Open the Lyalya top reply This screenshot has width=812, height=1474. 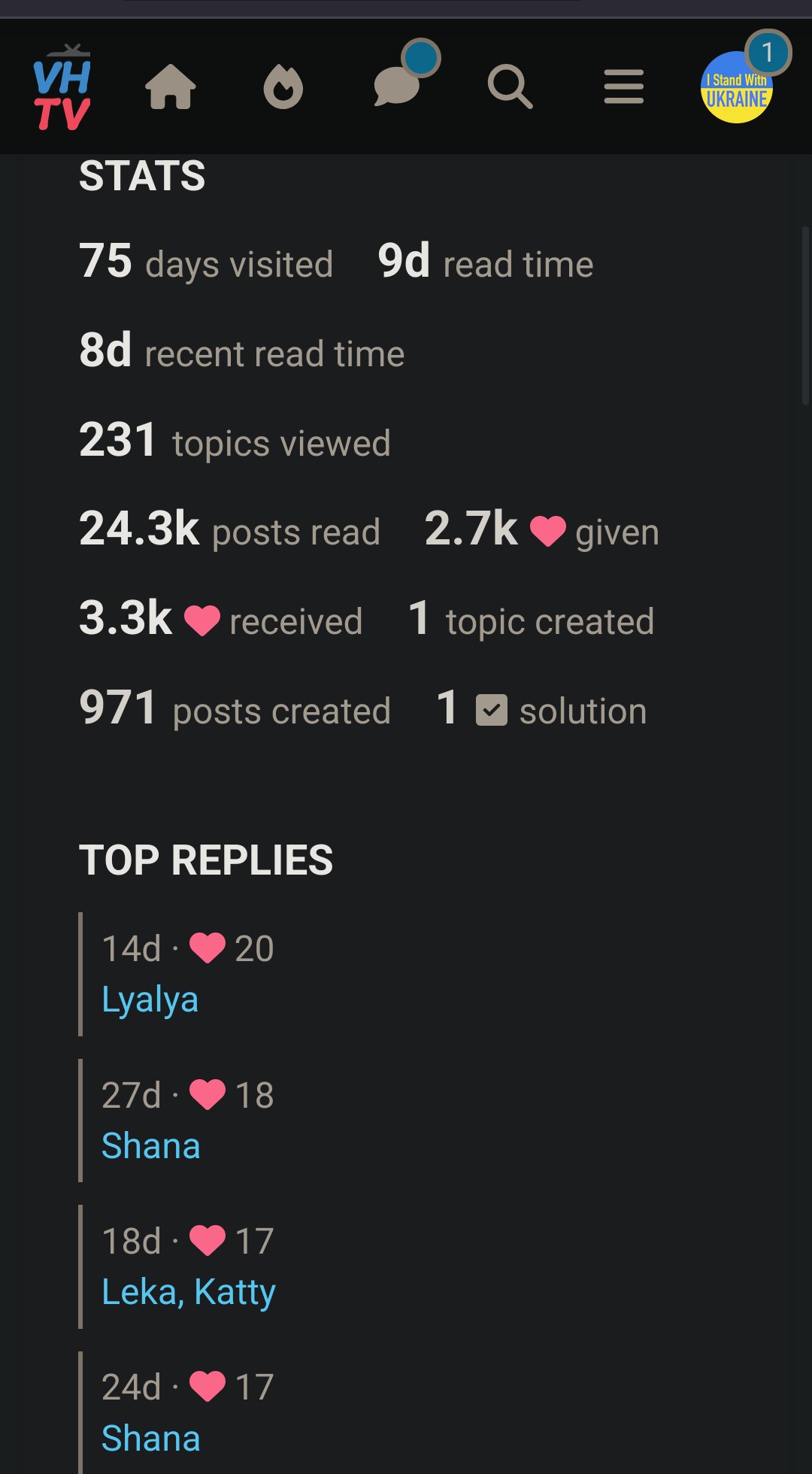coord(150,999)
